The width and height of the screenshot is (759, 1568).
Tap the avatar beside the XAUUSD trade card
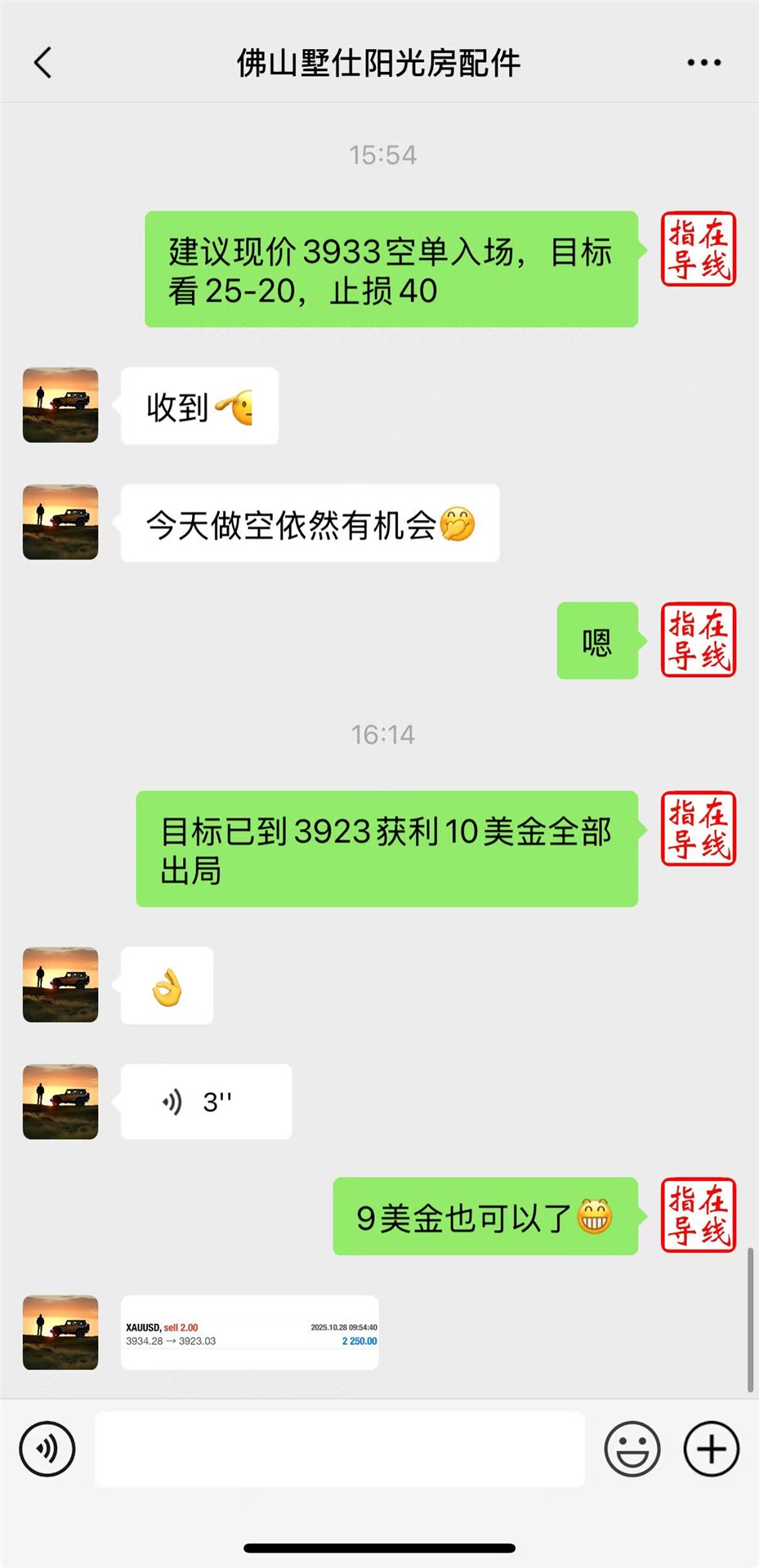tap(60, 1331)
